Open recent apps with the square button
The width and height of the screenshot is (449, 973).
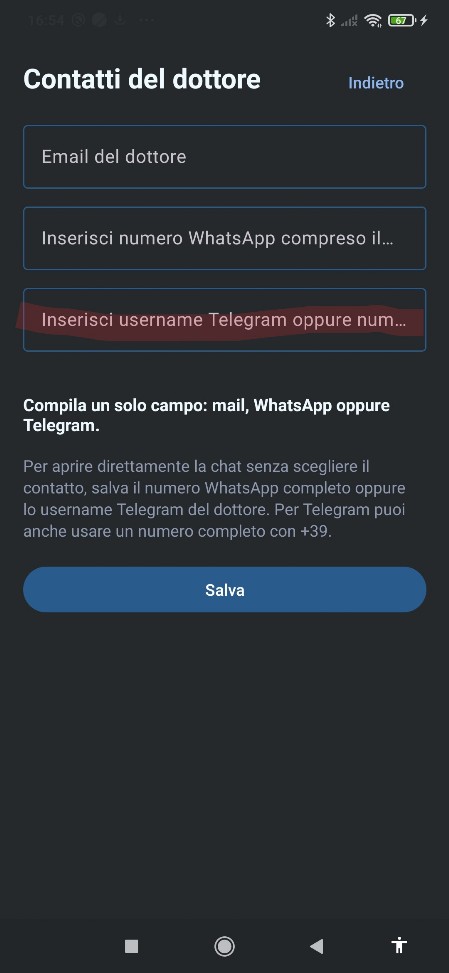click(131, 946)
